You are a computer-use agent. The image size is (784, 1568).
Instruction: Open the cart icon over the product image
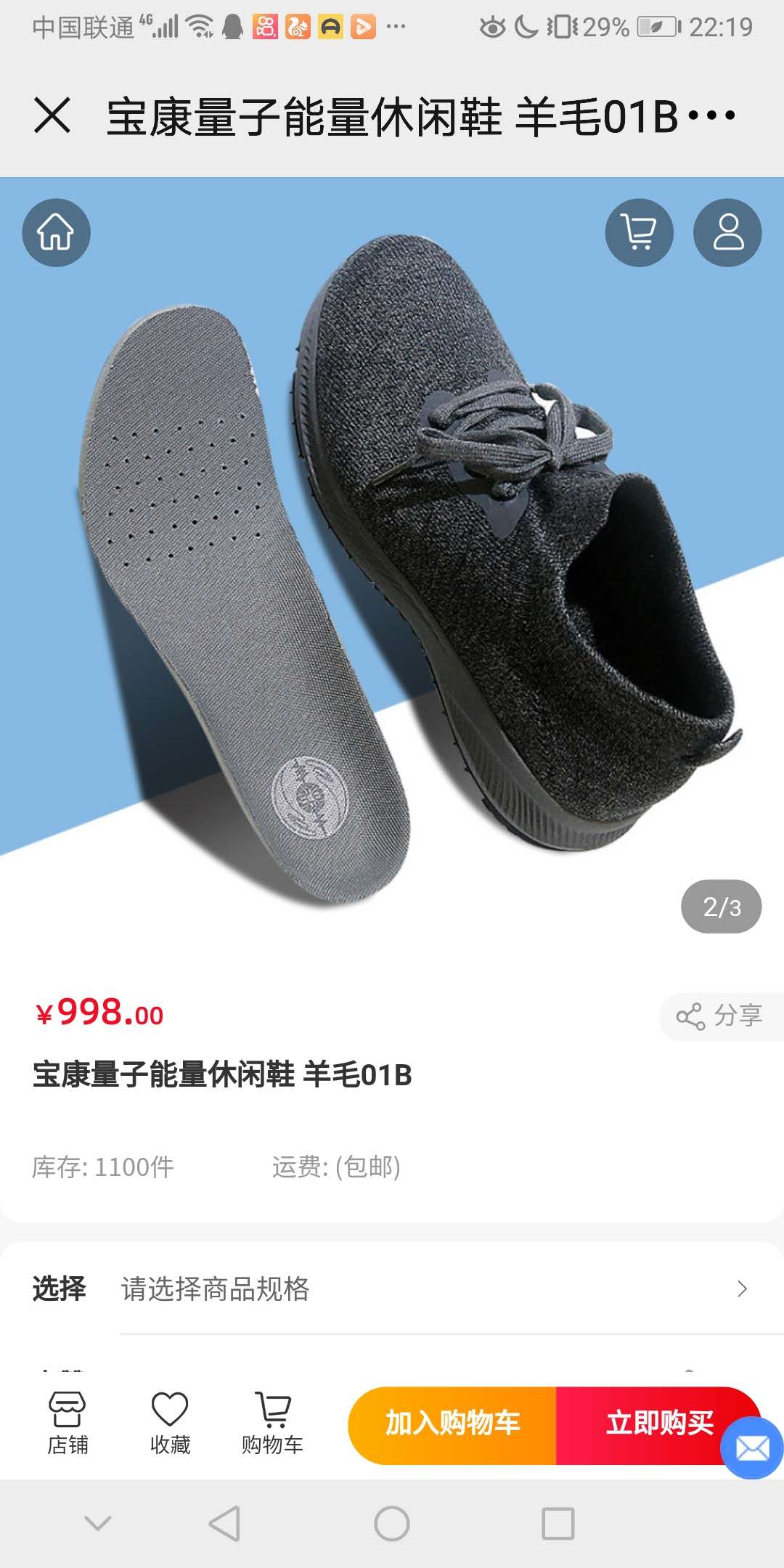[x=639, y=232]
